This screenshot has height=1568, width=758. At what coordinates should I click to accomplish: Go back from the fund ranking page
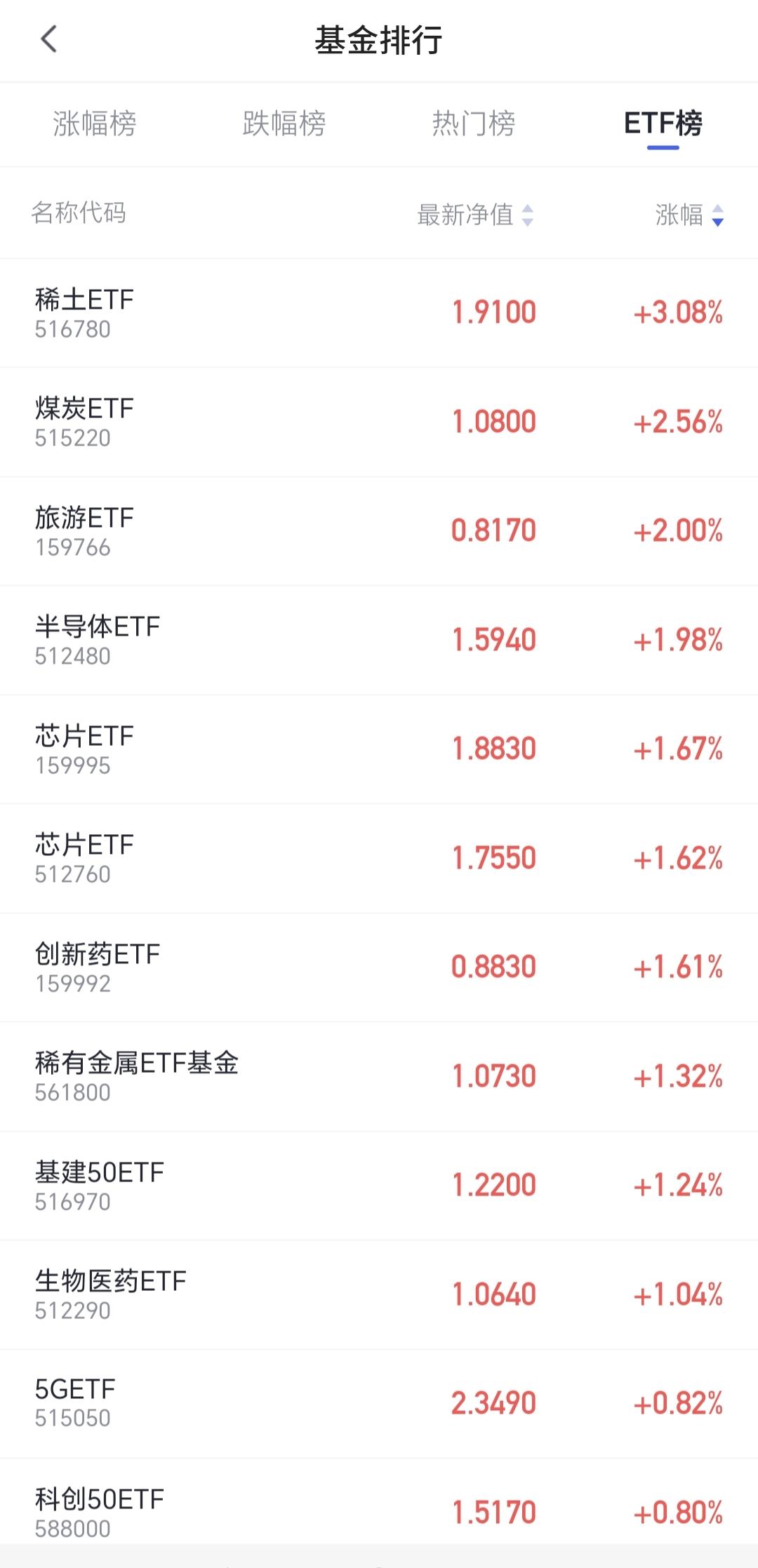pos(48,39)
